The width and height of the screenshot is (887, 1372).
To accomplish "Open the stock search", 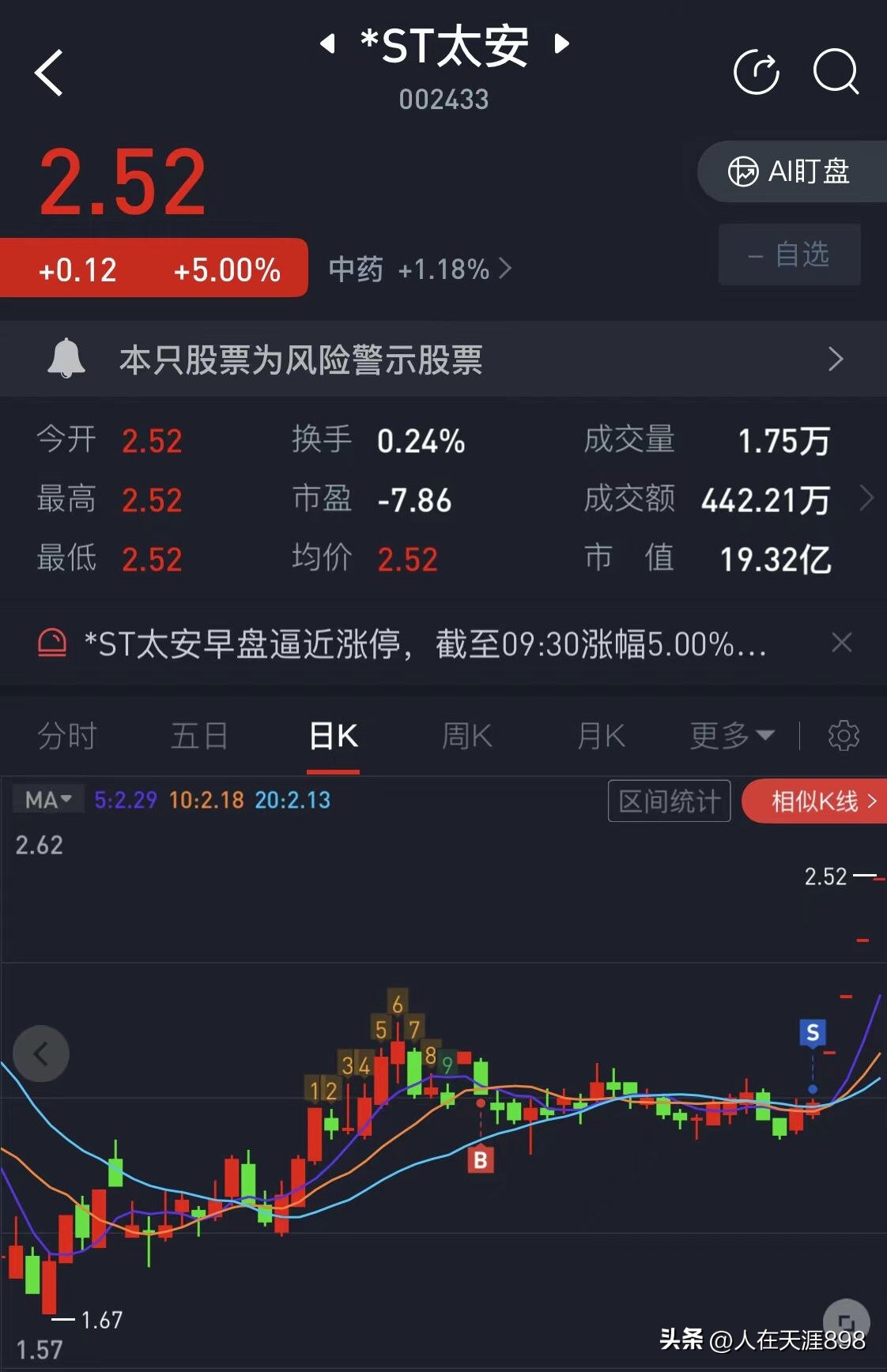I will 836,73.
